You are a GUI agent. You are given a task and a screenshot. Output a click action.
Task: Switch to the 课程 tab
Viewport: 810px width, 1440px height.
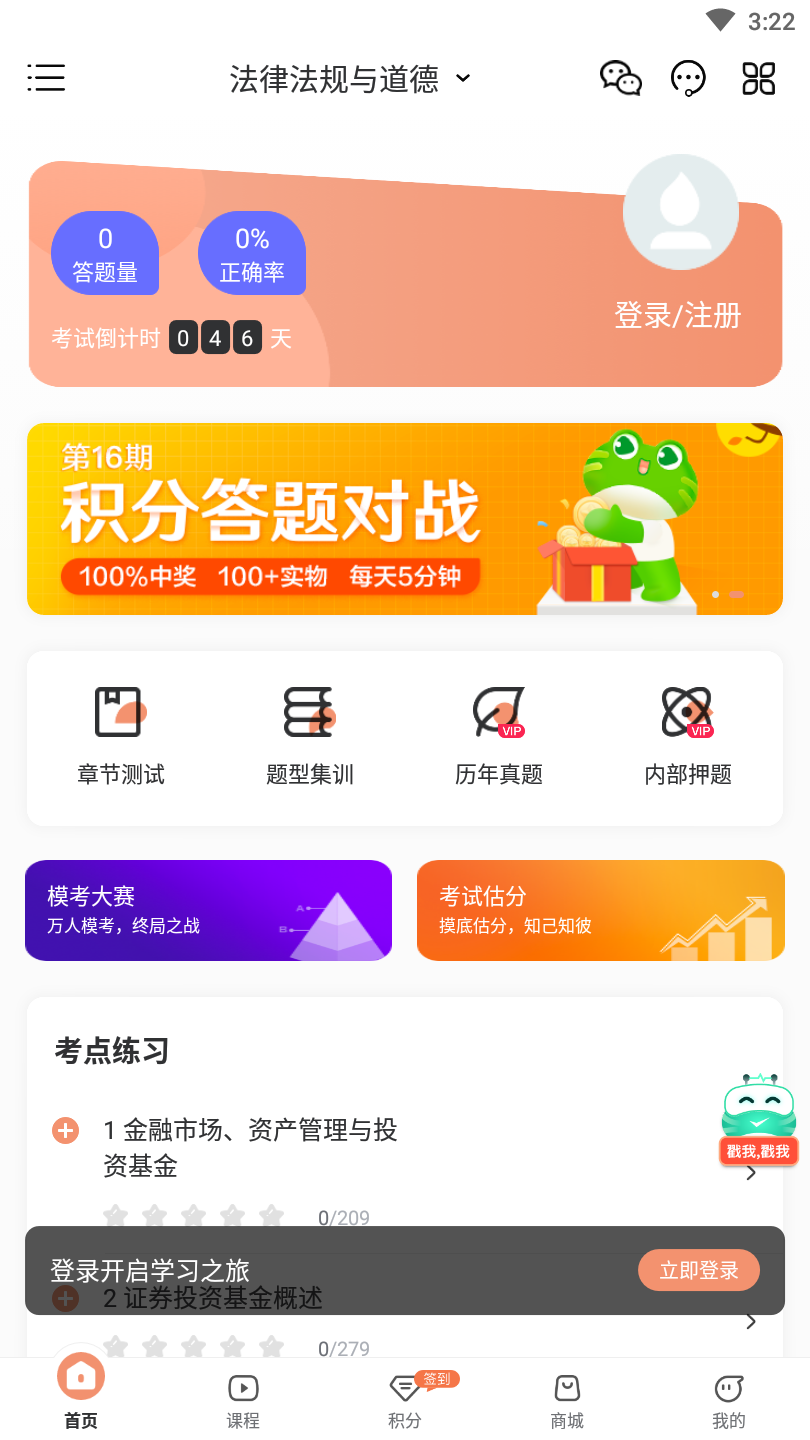[x=243, y=1397]
